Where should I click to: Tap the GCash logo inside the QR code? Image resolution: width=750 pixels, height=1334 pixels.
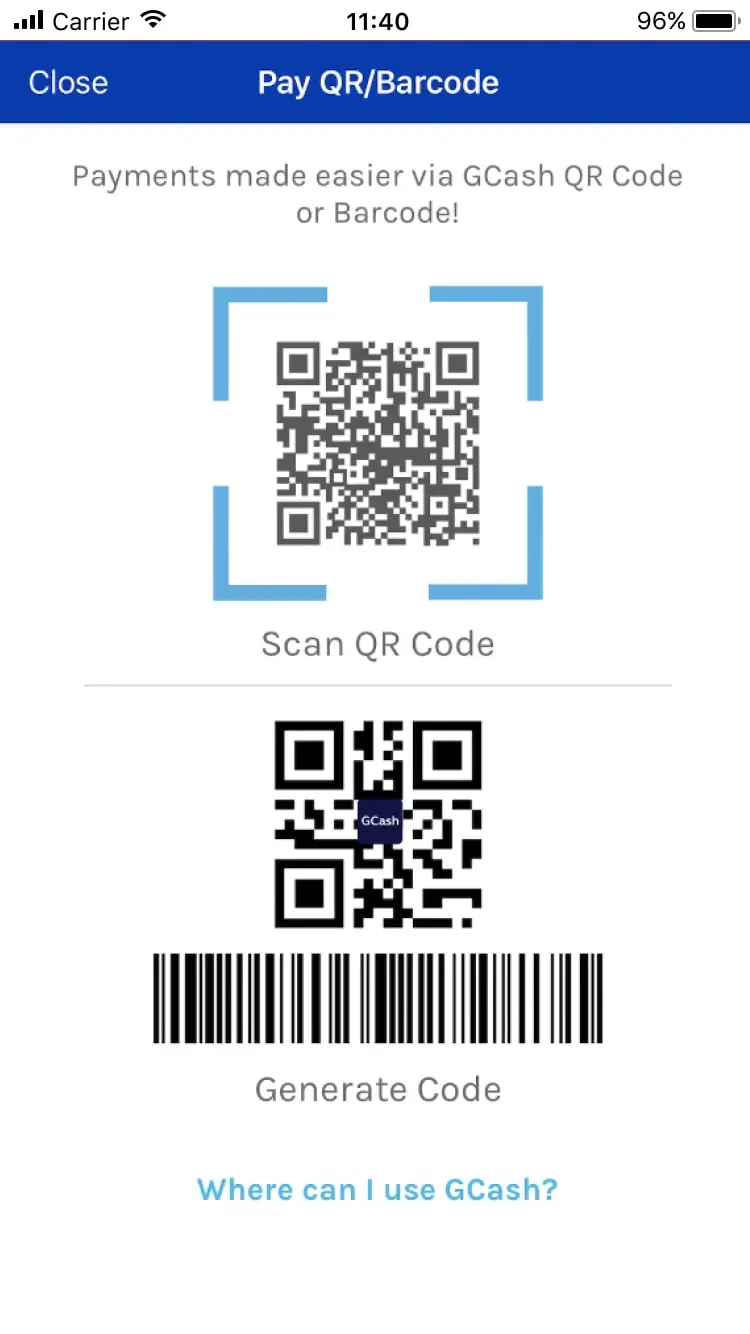pyautogui.click(x=379, y=821)
